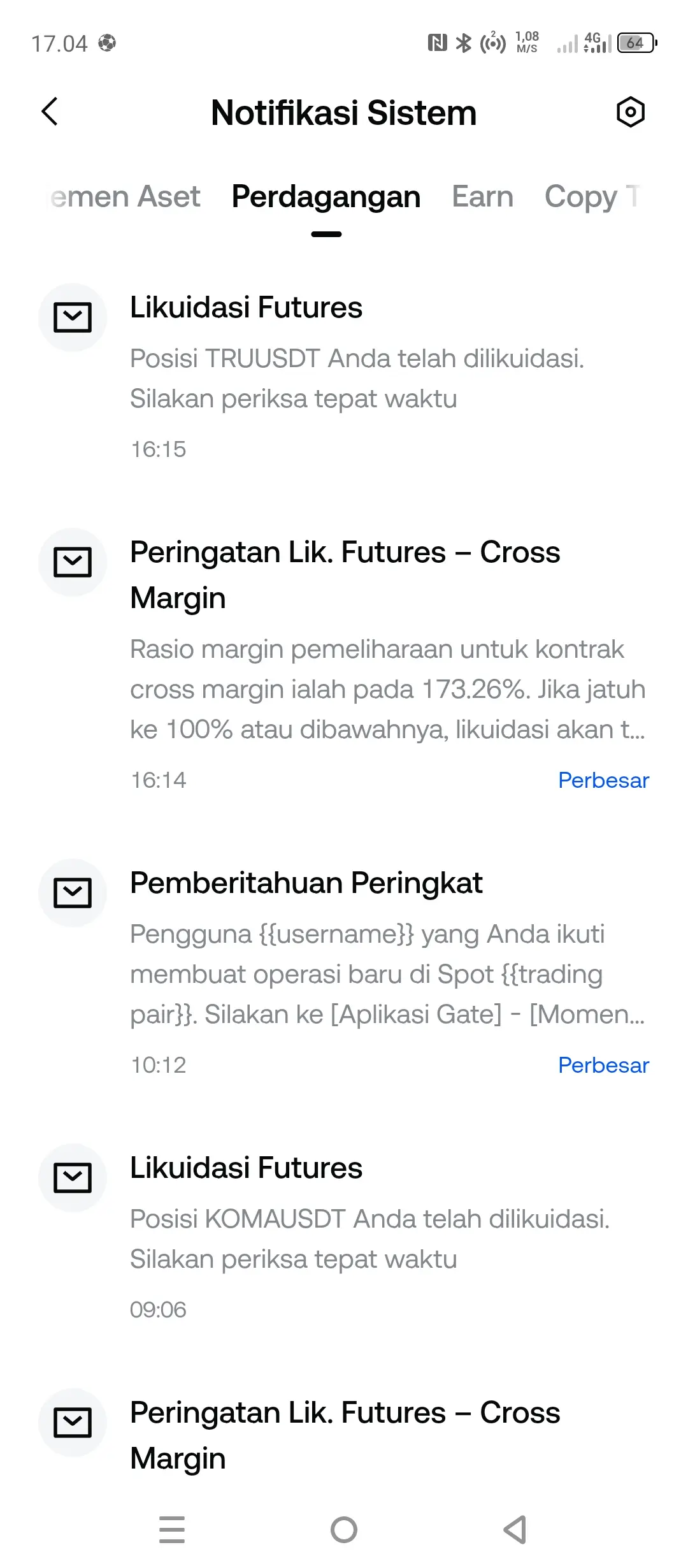Expand the cross margin warning with Perbesar
Viewport: 688px width, 1568px height.
pyautogui.click(x=603, y=780)
